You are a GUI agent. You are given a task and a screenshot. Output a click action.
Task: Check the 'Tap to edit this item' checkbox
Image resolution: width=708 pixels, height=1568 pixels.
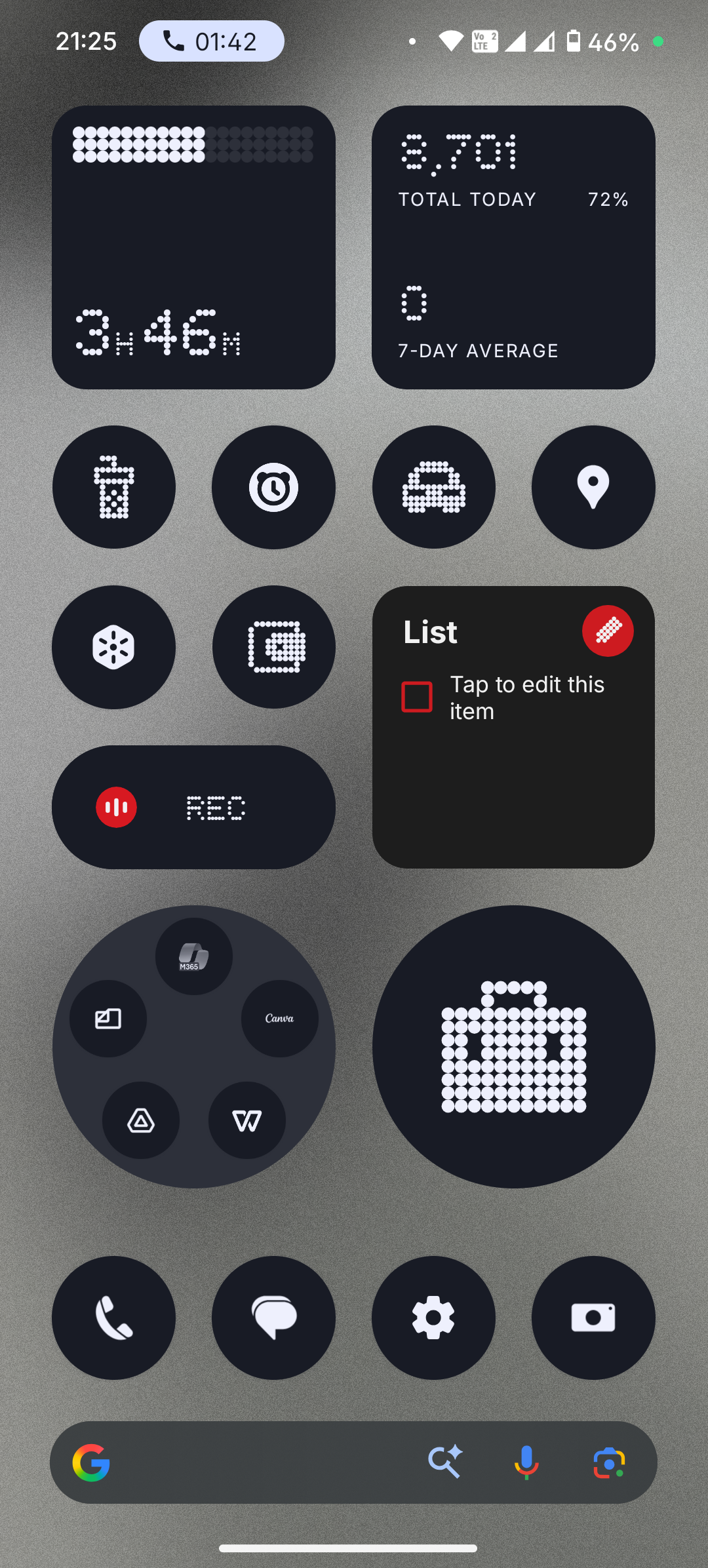417,697
